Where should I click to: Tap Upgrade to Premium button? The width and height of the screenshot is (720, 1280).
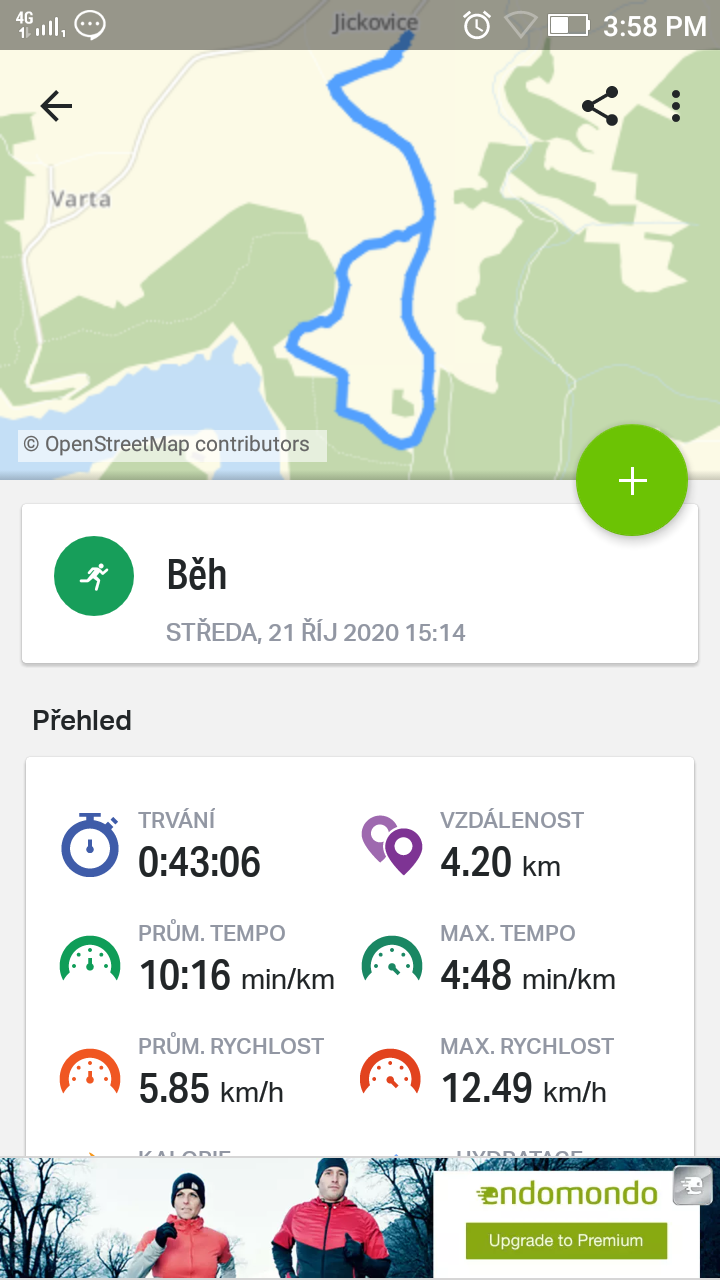(566, 1241)
